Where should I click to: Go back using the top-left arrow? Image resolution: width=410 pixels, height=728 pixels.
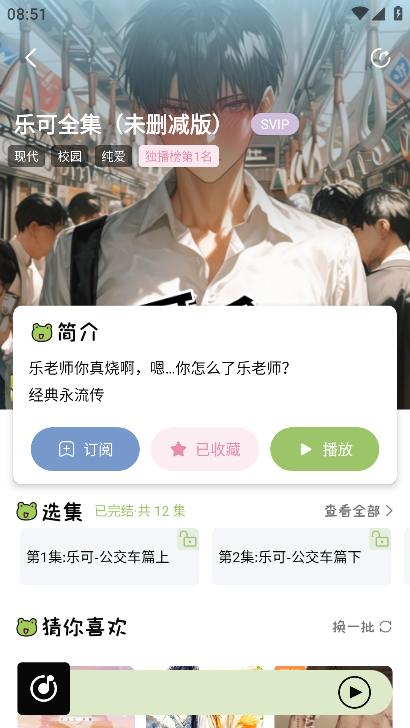click(31, 58)
